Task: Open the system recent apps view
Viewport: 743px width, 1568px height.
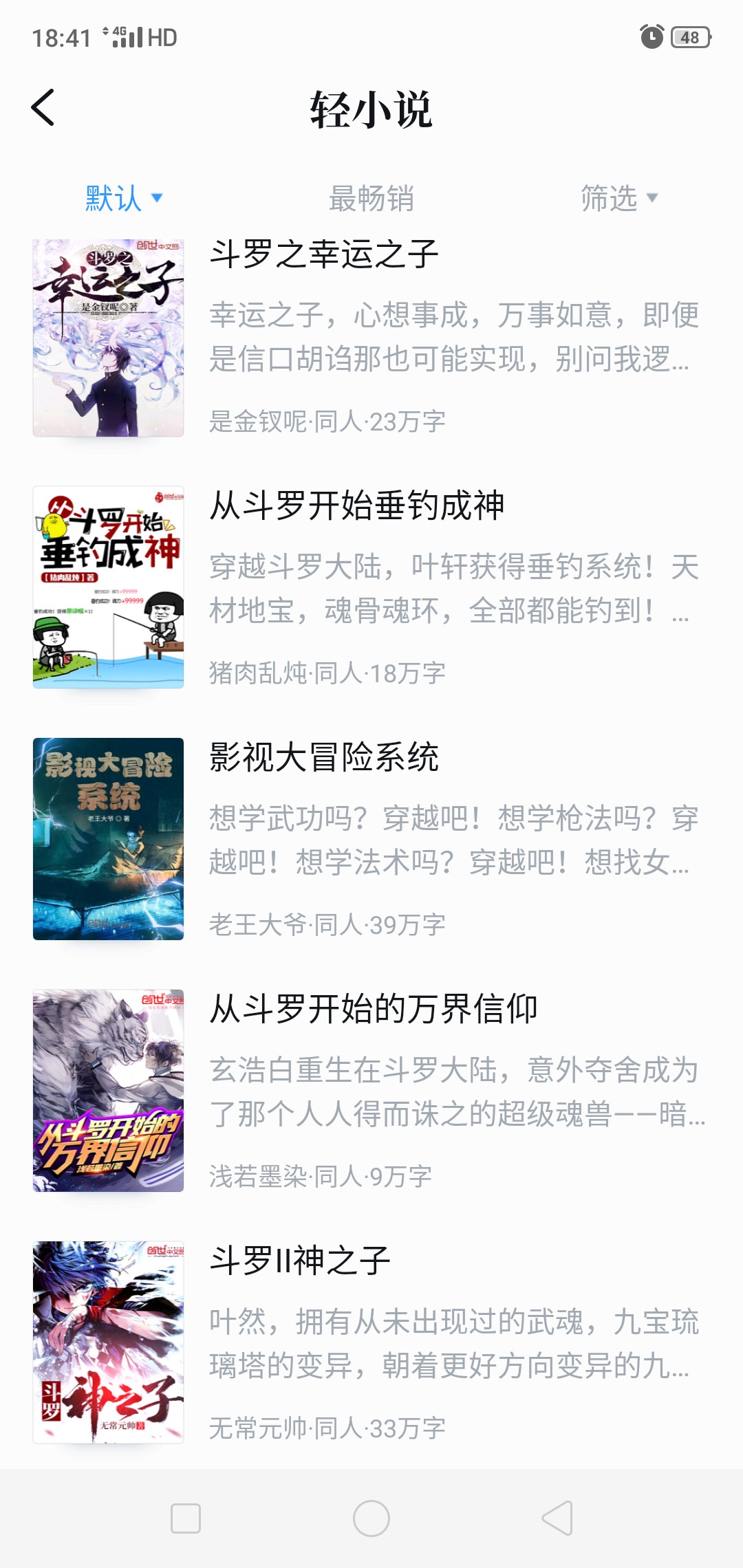Action: (186, 1518)
